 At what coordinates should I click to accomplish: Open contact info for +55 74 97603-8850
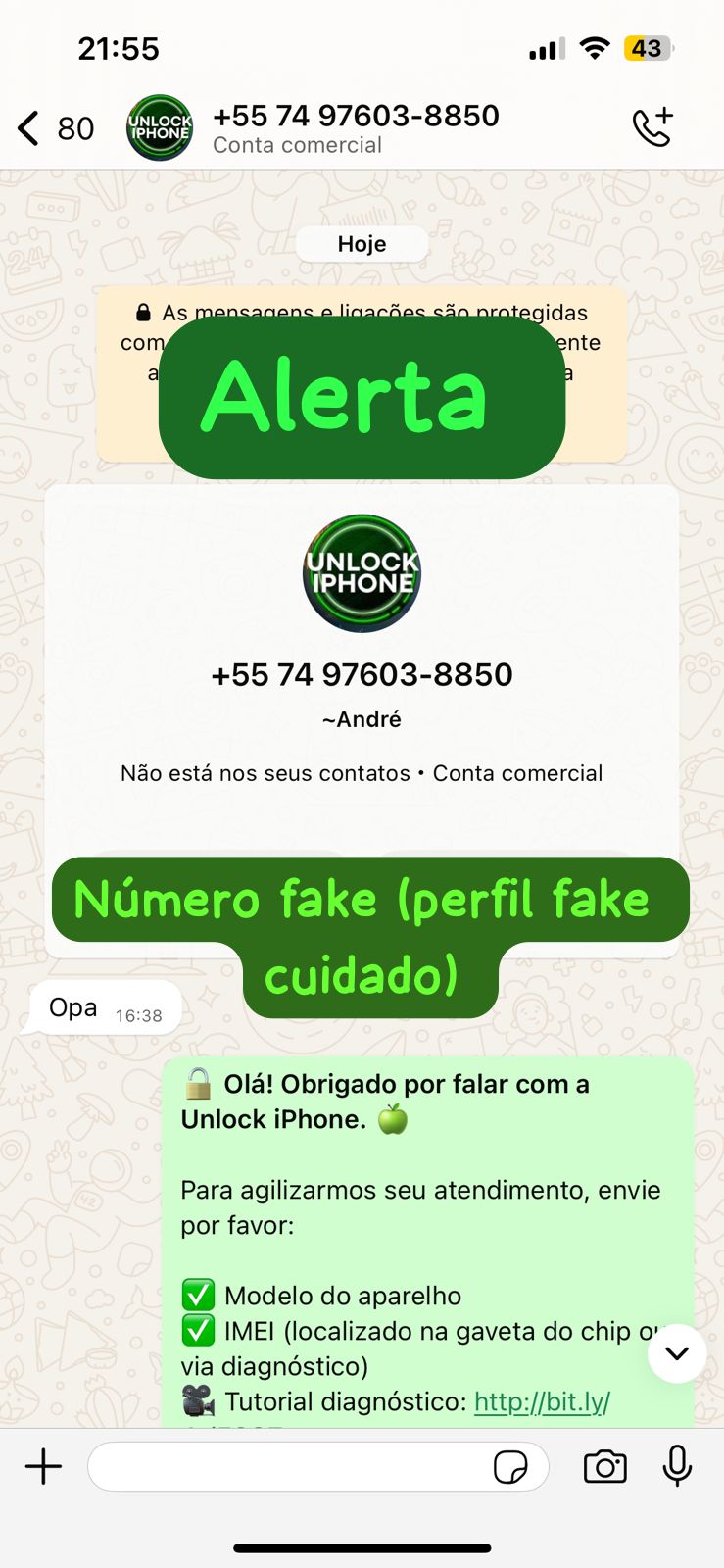tap(357, 116)
